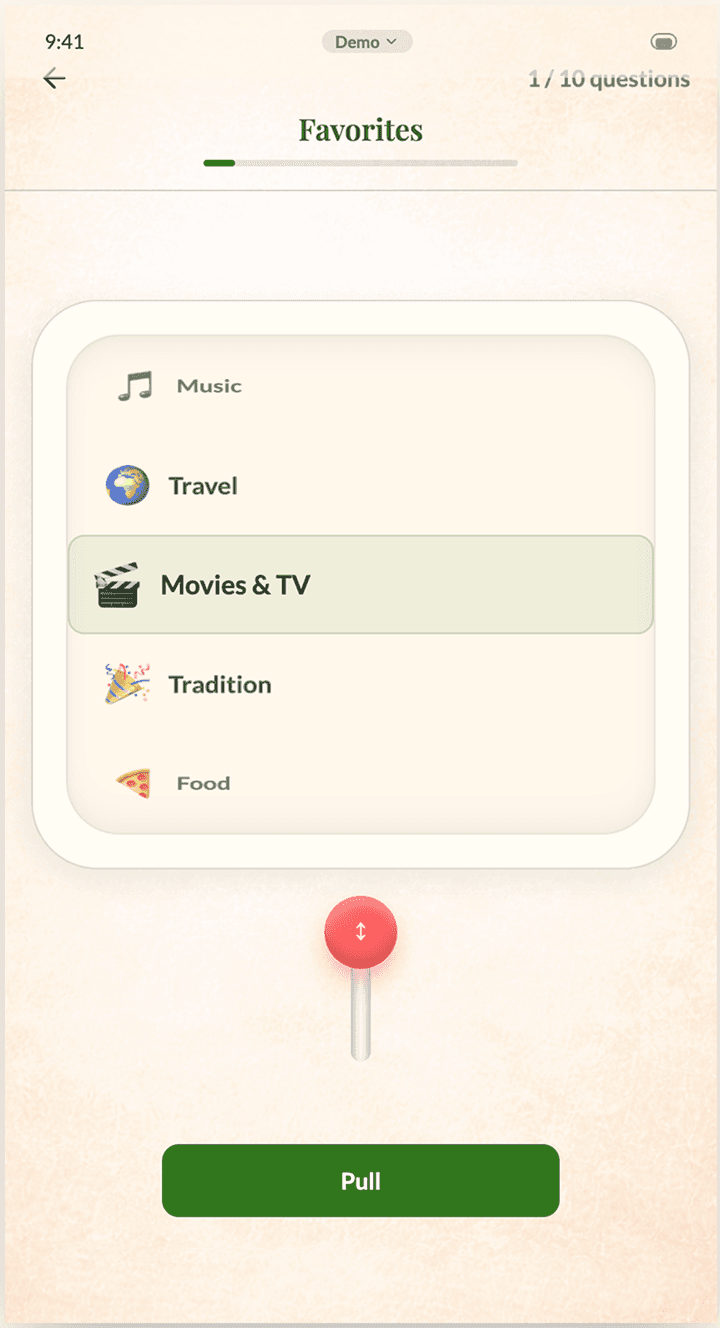Choose the Travel category

[x=360, y=486]
